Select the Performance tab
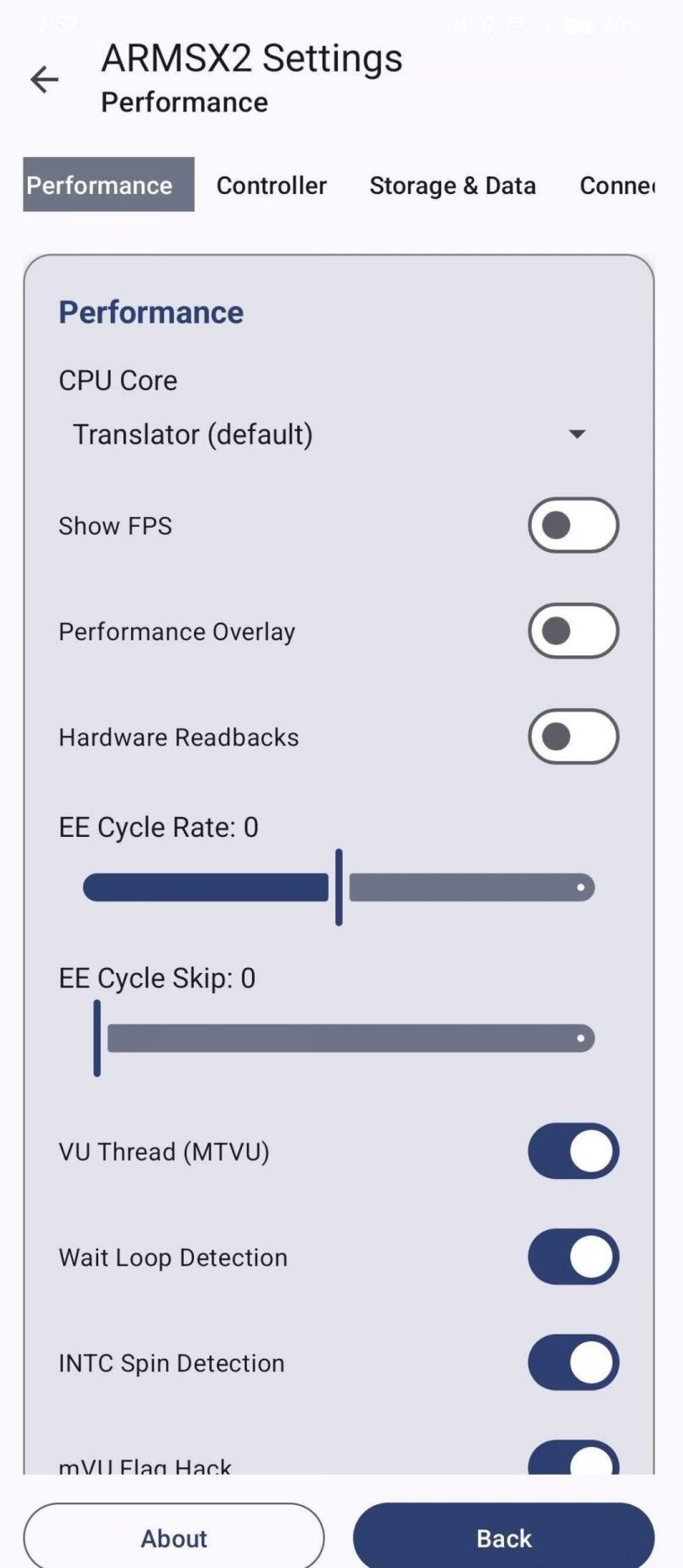Viewport: 683px width, 1568px height. click(108, 185)
